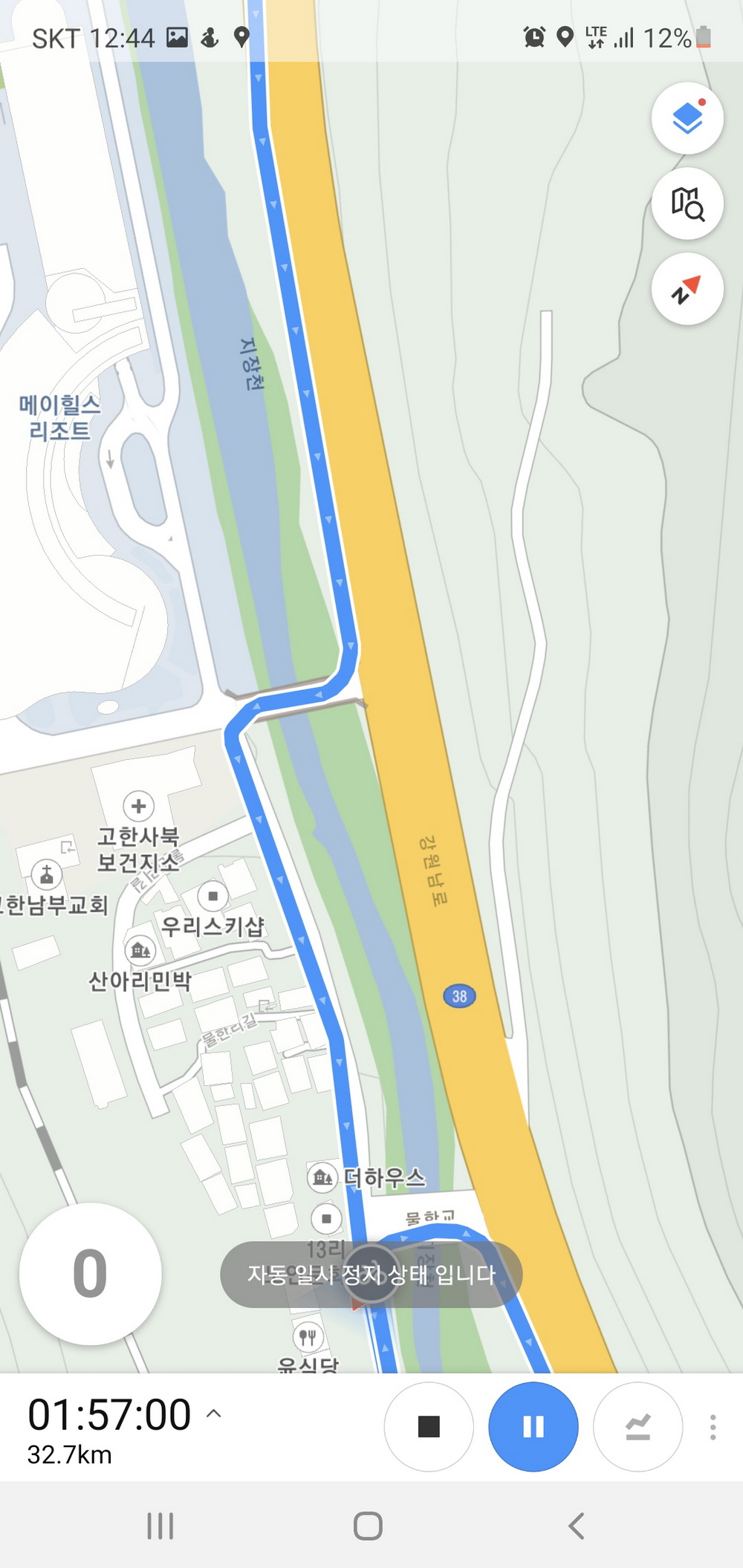This screenshot has width=743, height=1568.
Task: Select the 산아리민박 lodging marker
Action: pos(140,949)
